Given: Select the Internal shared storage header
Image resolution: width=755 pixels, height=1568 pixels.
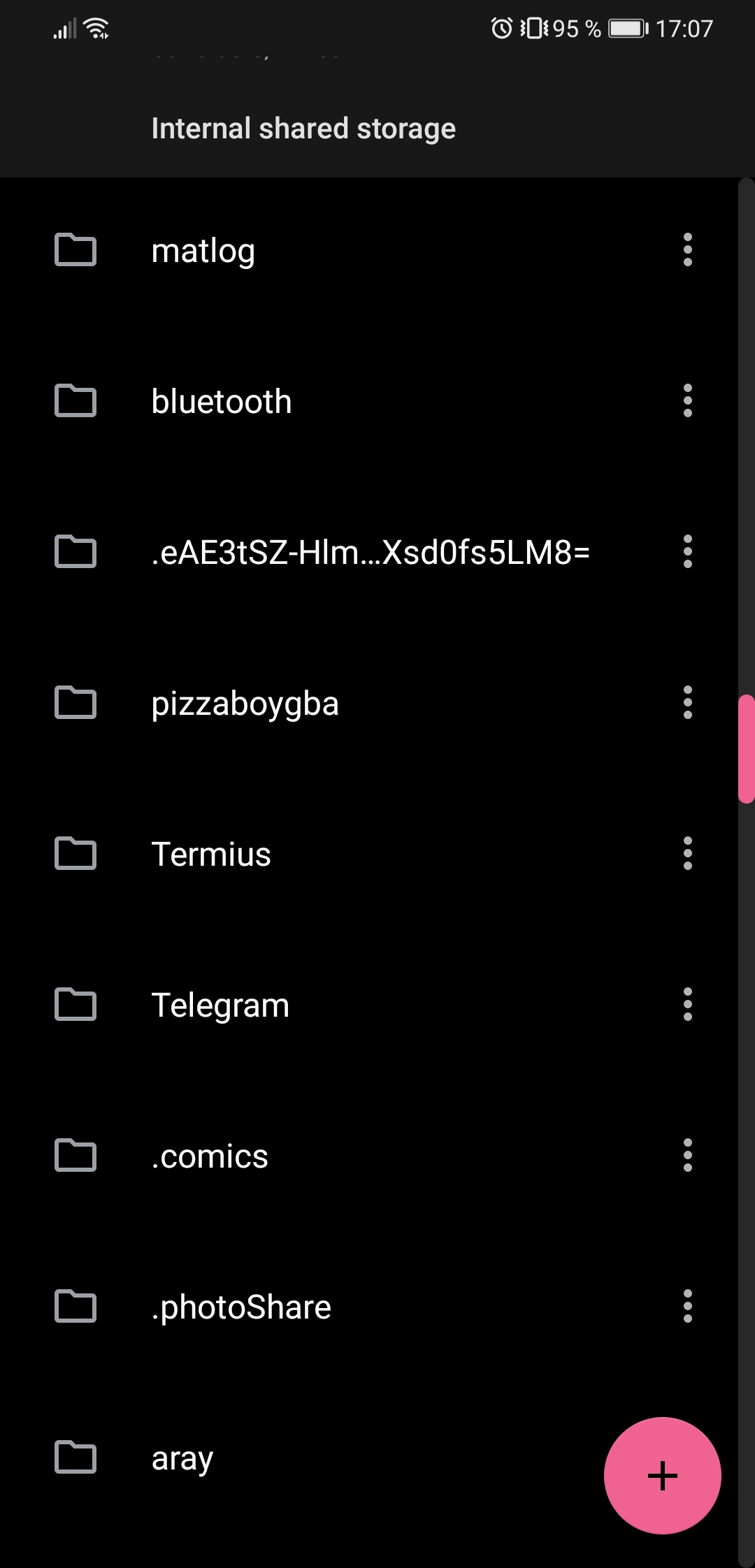Looking at the screenshot, I should click(303, 128).
